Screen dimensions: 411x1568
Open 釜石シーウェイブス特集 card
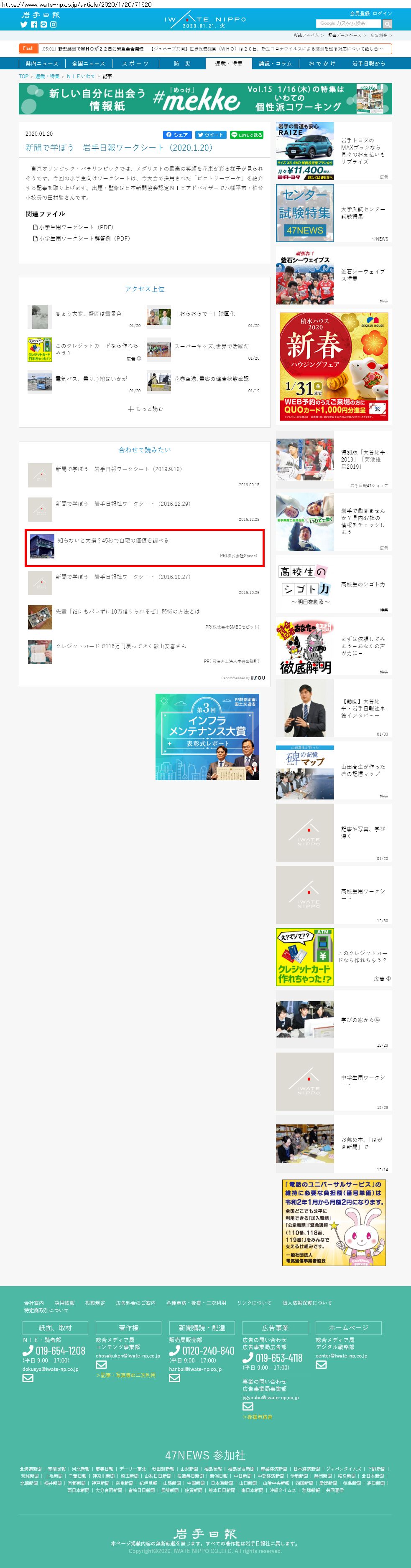coord(334,275)
